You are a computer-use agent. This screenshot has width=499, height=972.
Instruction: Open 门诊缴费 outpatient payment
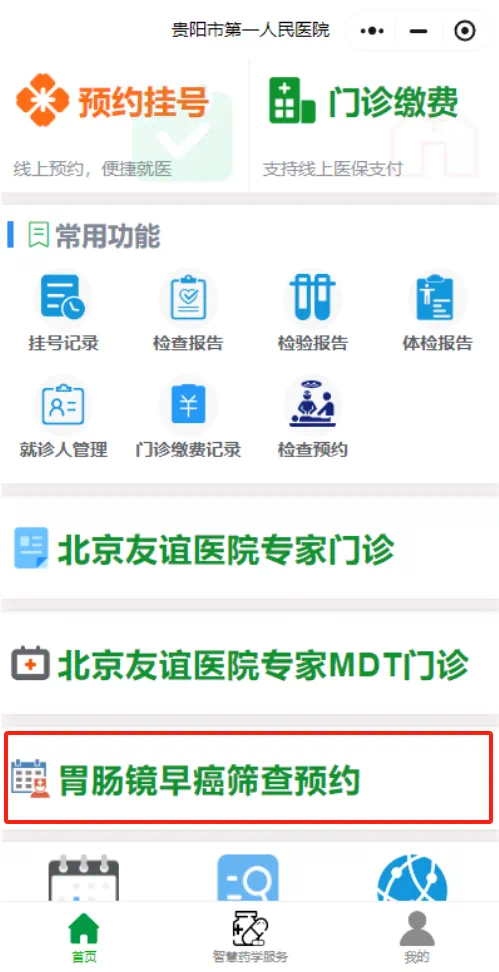(x=374, y=125)
